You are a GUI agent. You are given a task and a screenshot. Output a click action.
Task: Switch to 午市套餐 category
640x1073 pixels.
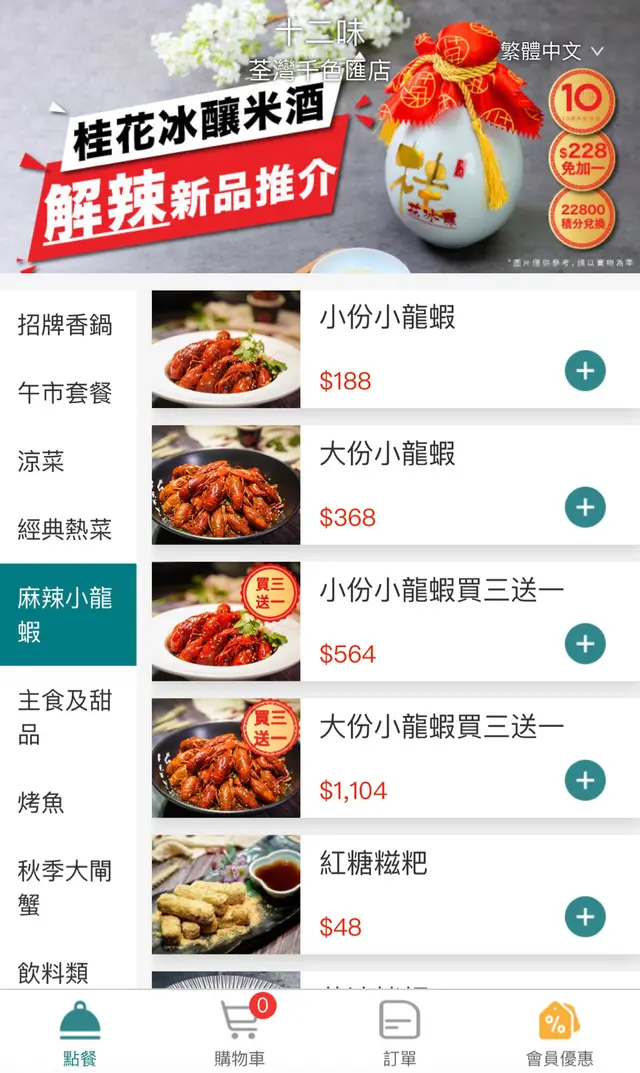coord(65,393)
